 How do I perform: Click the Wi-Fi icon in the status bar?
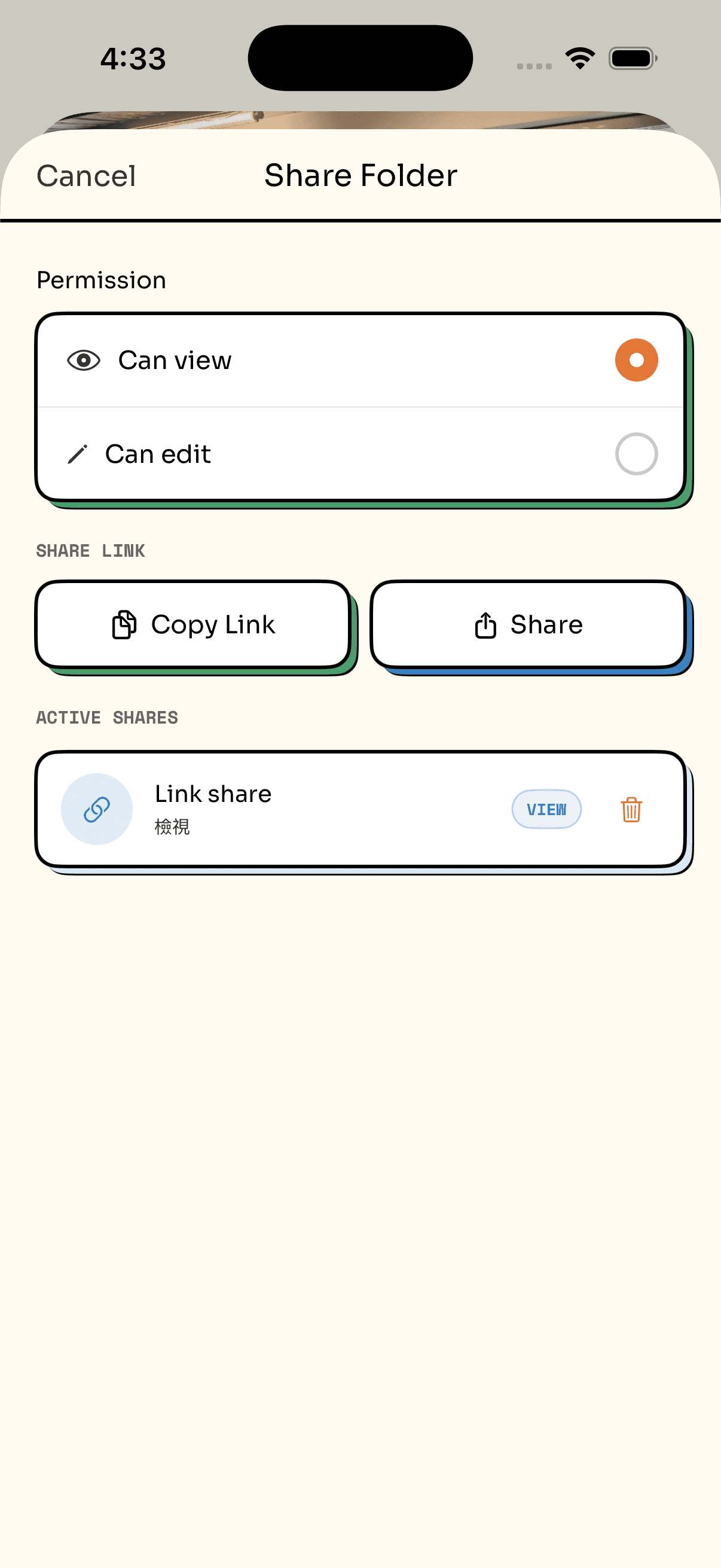[579, 57]
